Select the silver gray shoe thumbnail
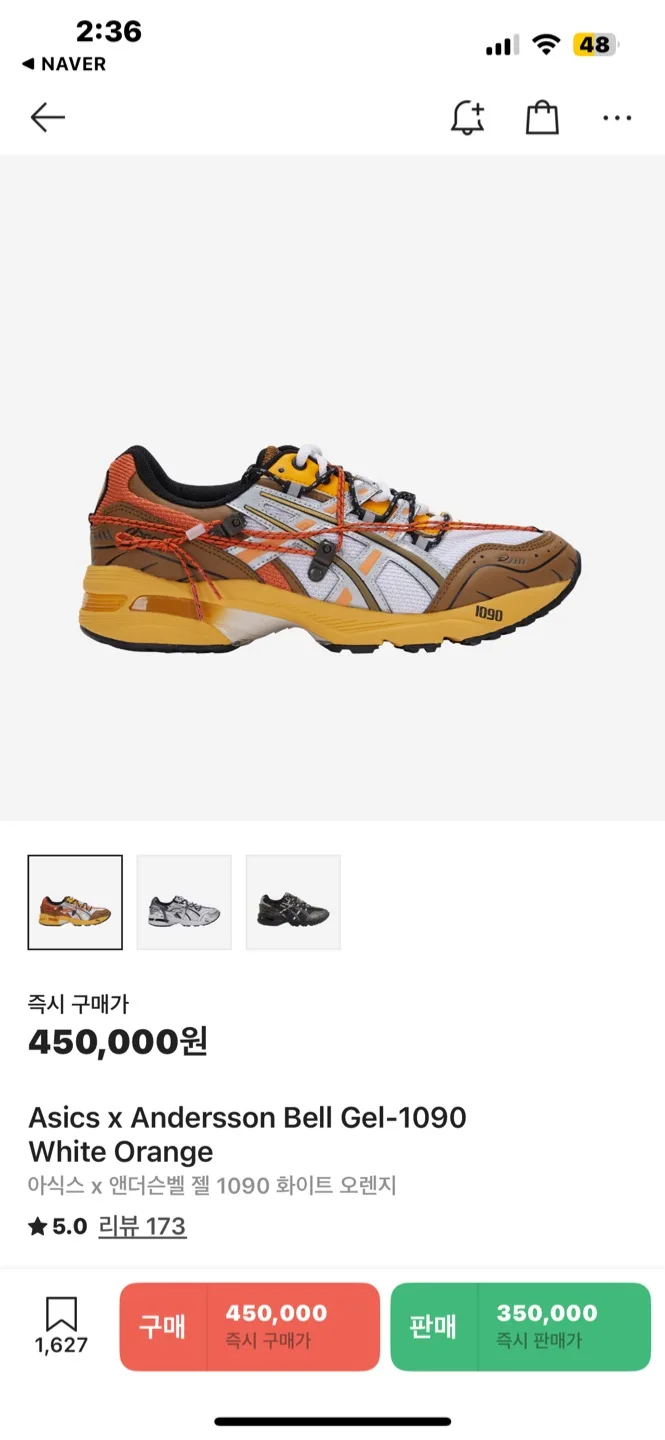 184,902
